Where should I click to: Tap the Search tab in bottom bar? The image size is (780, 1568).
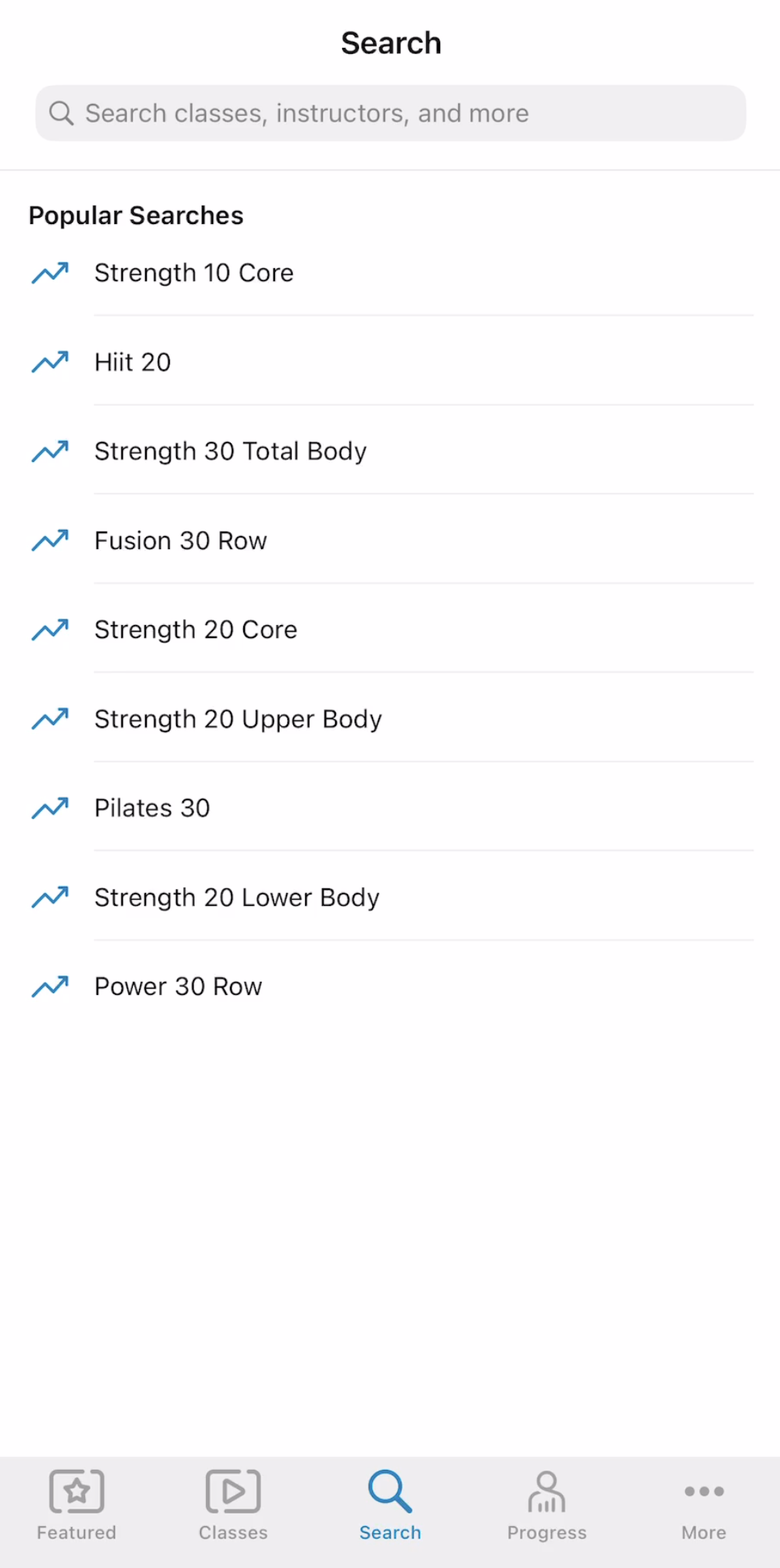[390, 1506]
